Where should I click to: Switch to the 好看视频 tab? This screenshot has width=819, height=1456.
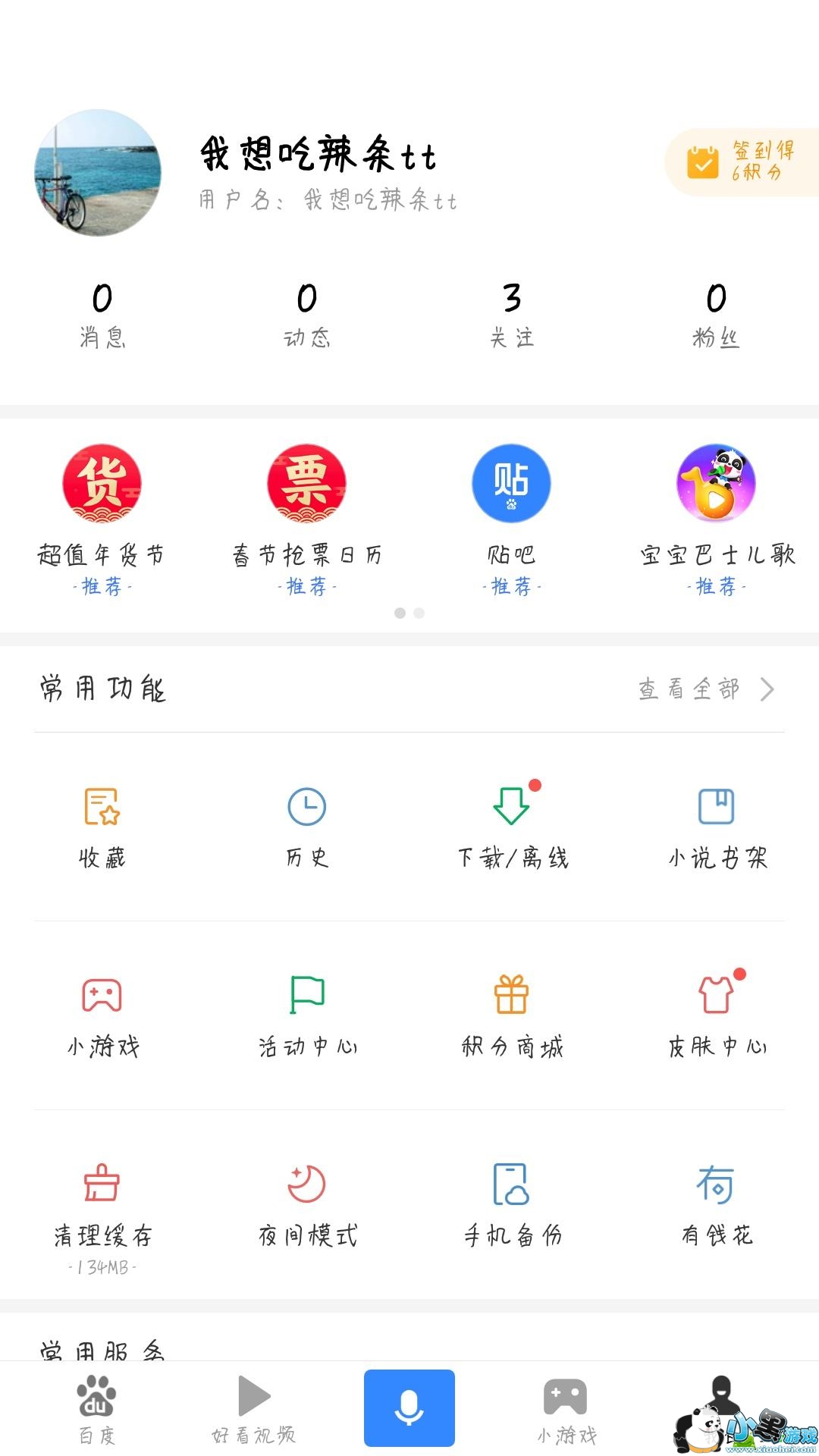[x=254, y=1409]
